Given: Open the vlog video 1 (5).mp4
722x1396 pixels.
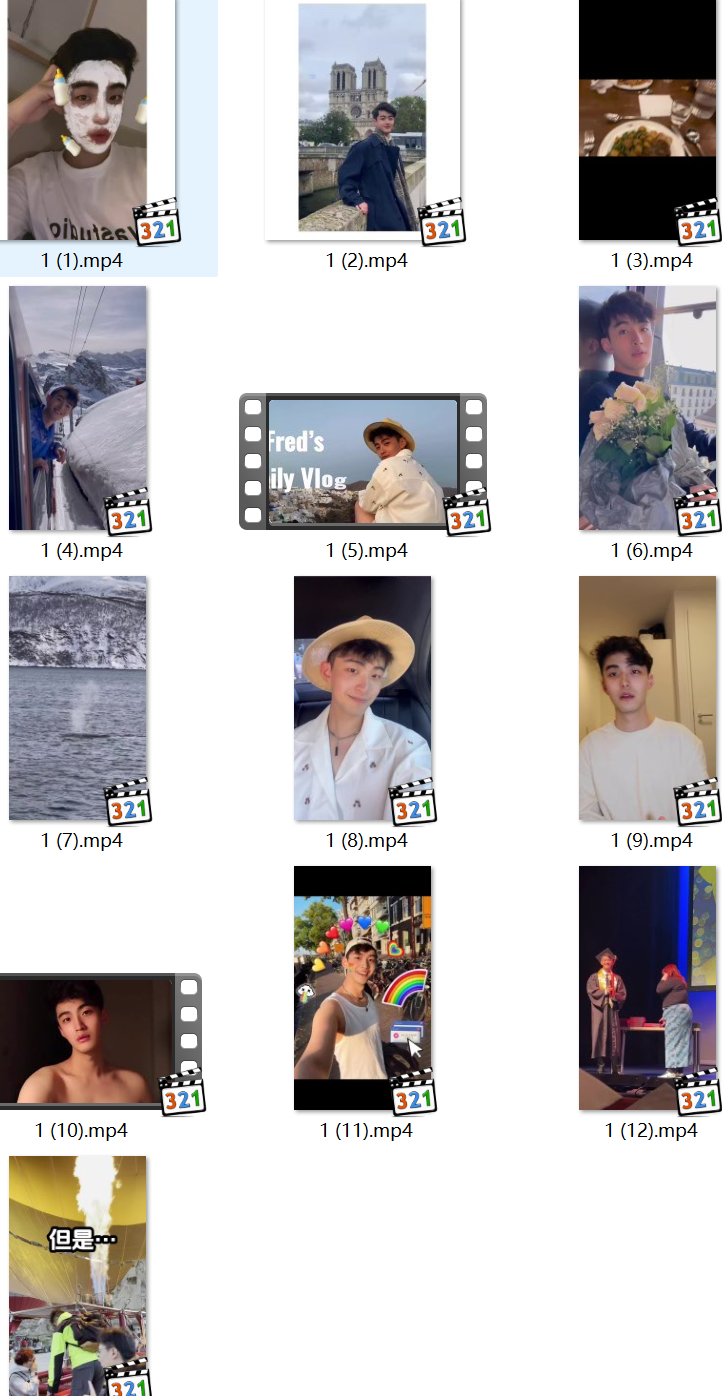Looking at the screenshot, I should point(362,461).
